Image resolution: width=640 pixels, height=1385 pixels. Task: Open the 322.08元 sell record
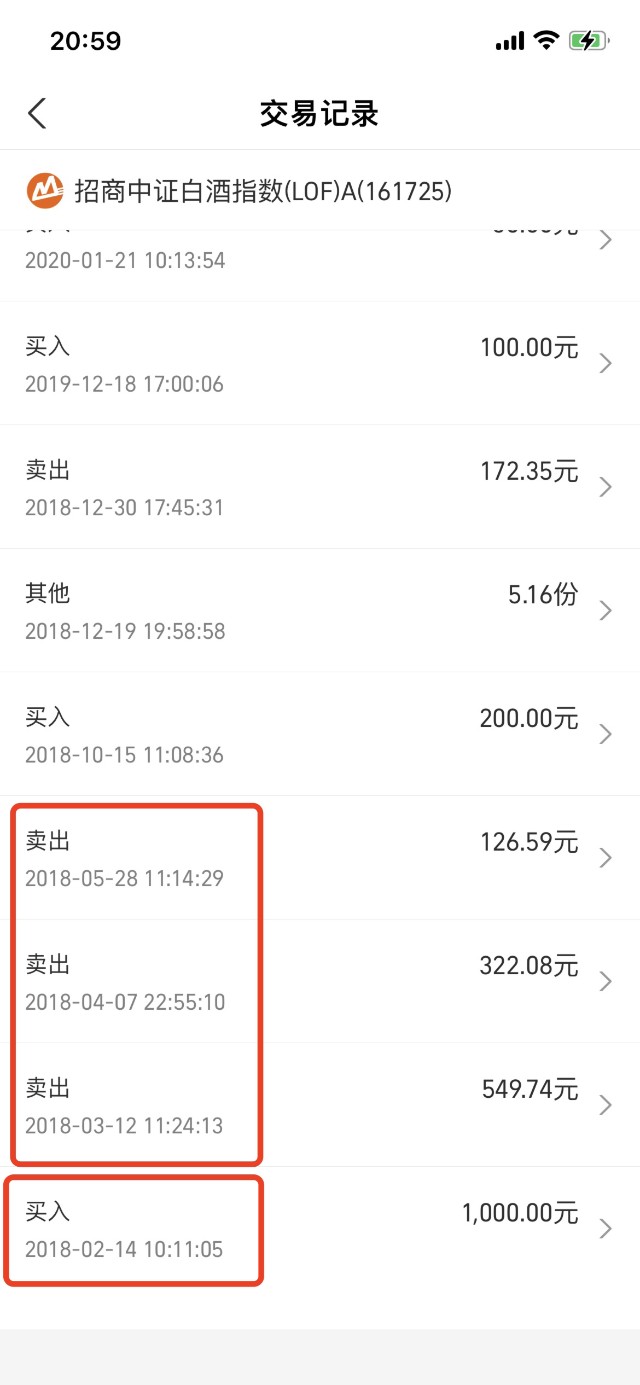tap(320, 982)
